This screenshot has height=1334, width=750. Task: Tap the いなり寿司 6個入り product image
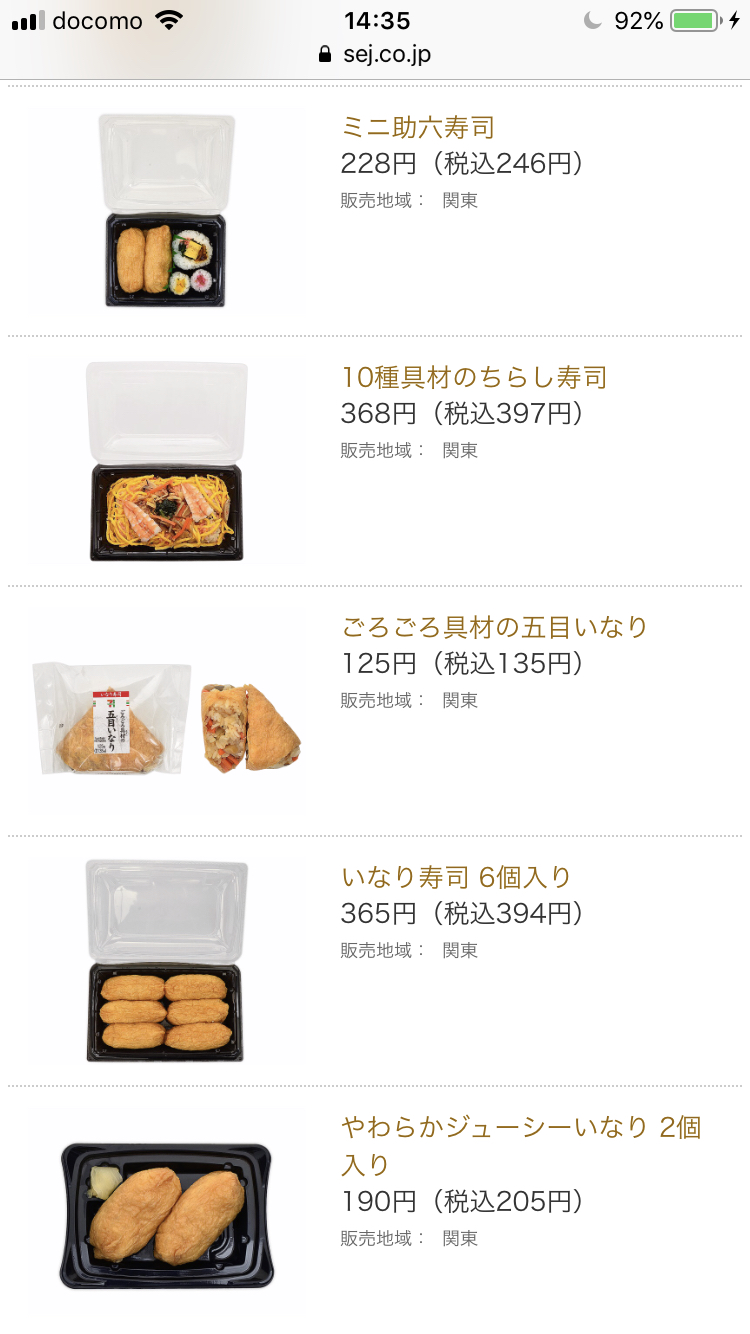(x=166, y=960)
